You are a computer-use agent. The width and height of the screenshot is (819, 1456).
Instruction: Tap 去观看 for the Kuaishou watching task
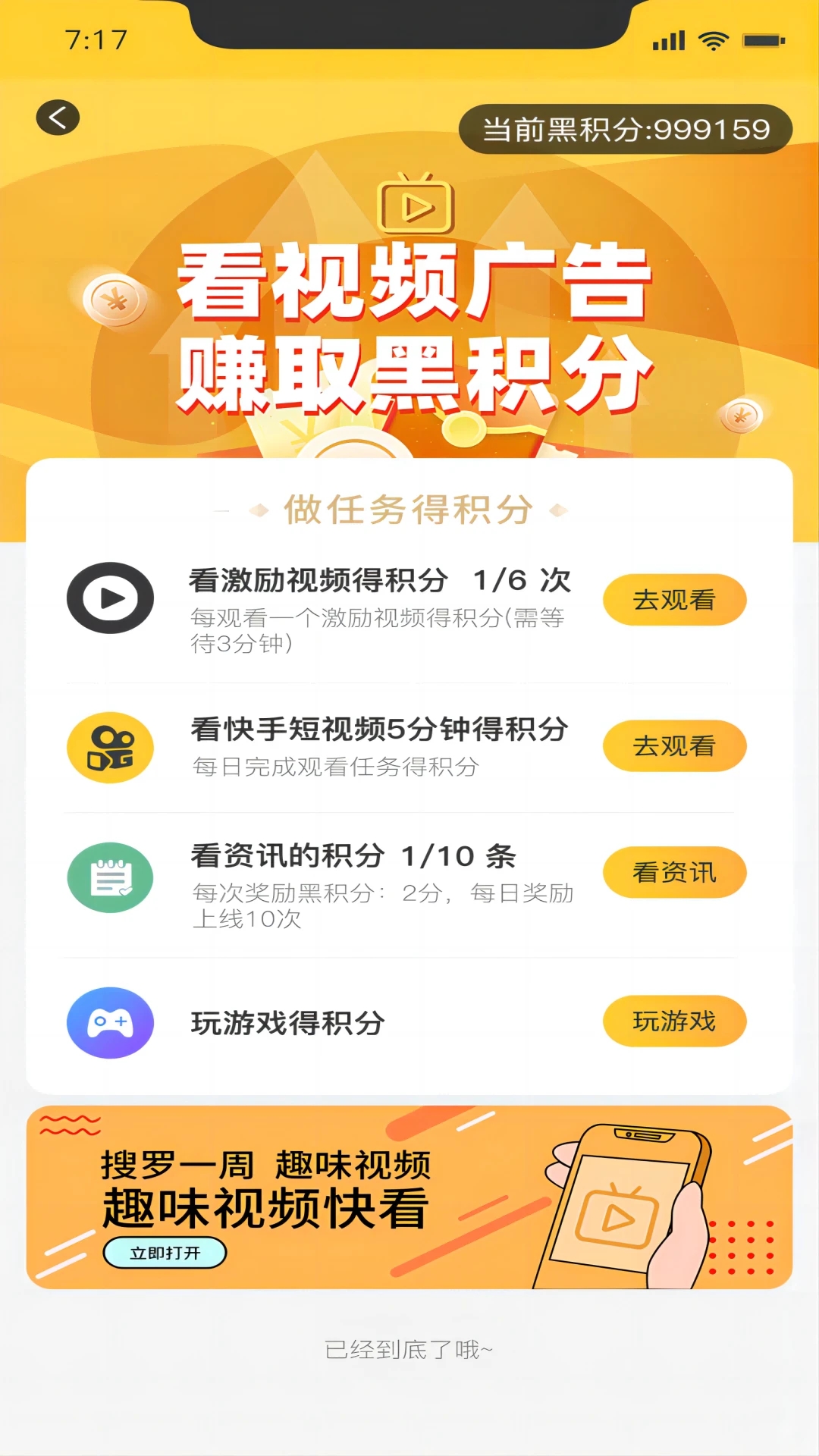pyautogui.click(x=673, y=746)
